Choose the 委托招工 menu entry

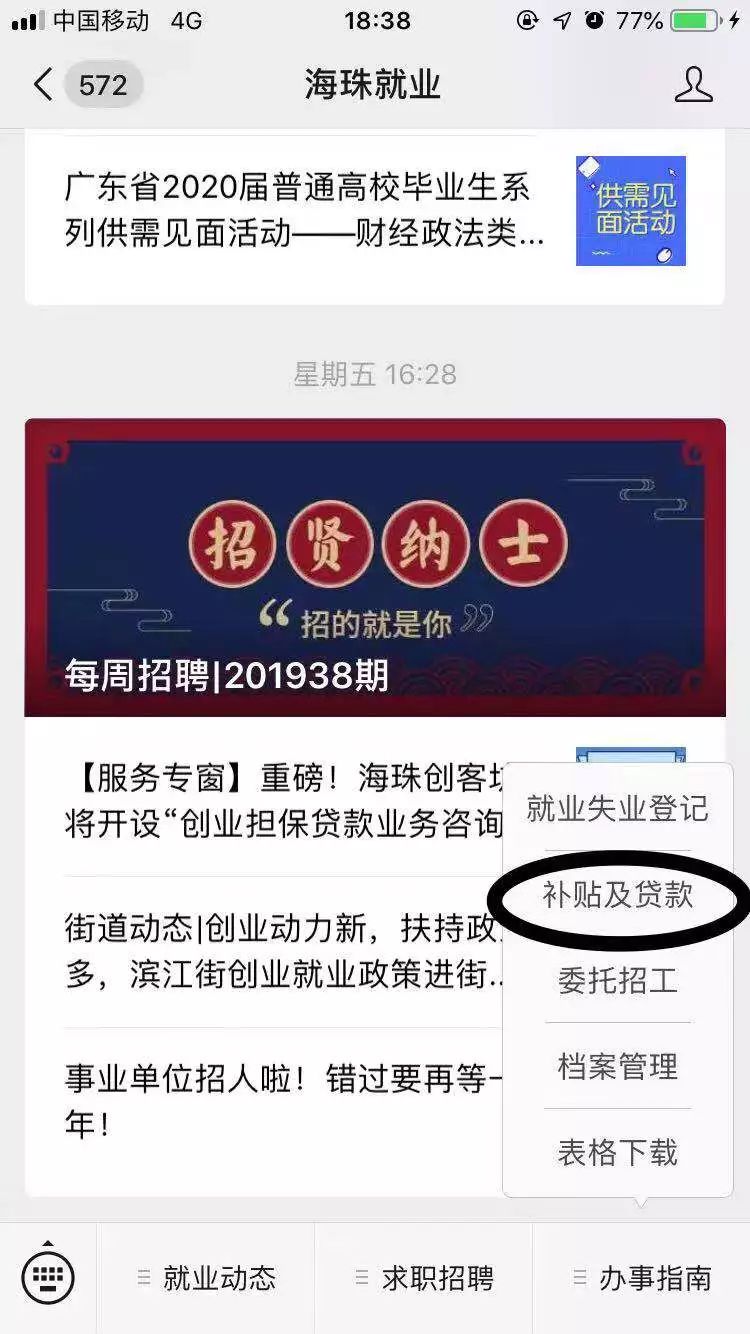616,982
